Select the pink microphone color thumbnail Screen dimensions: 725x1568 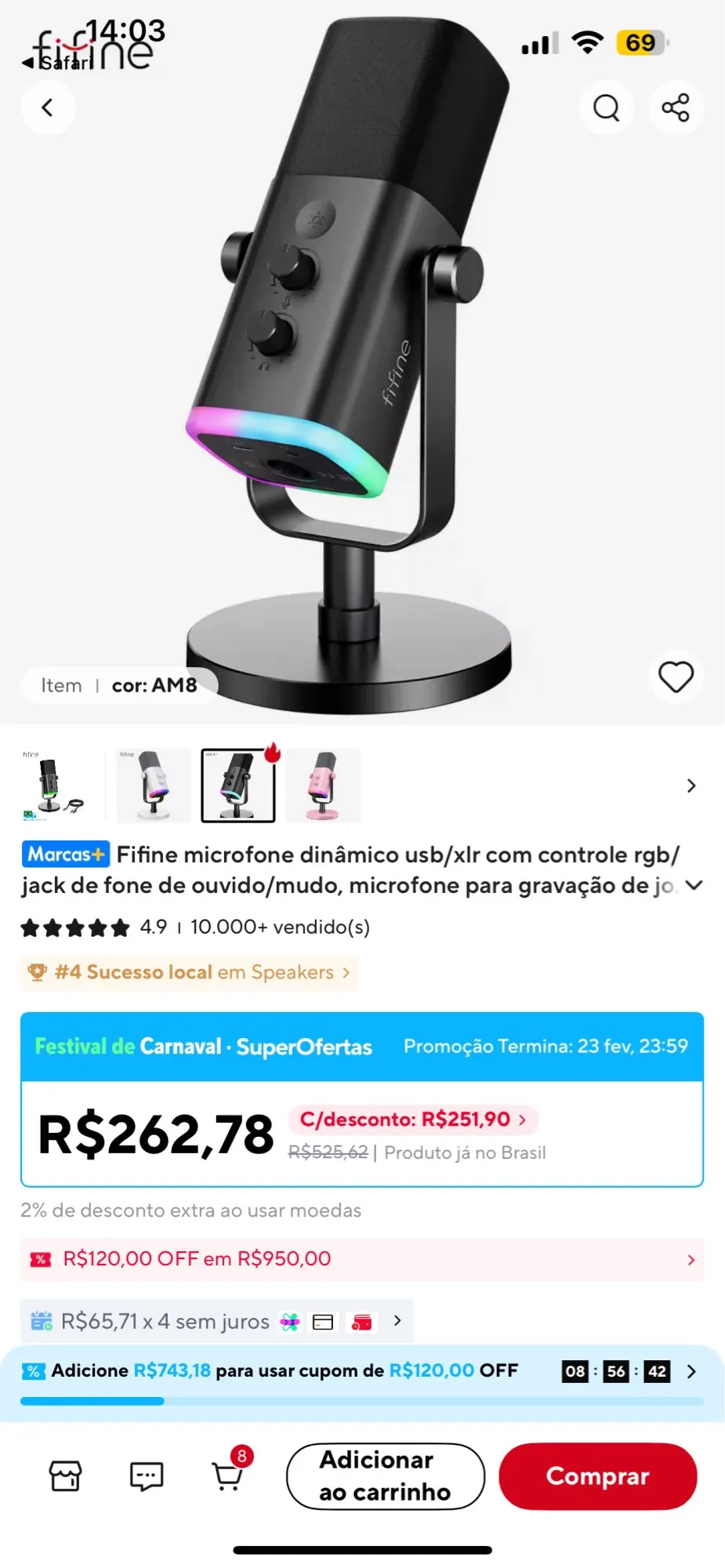point(322,786)
